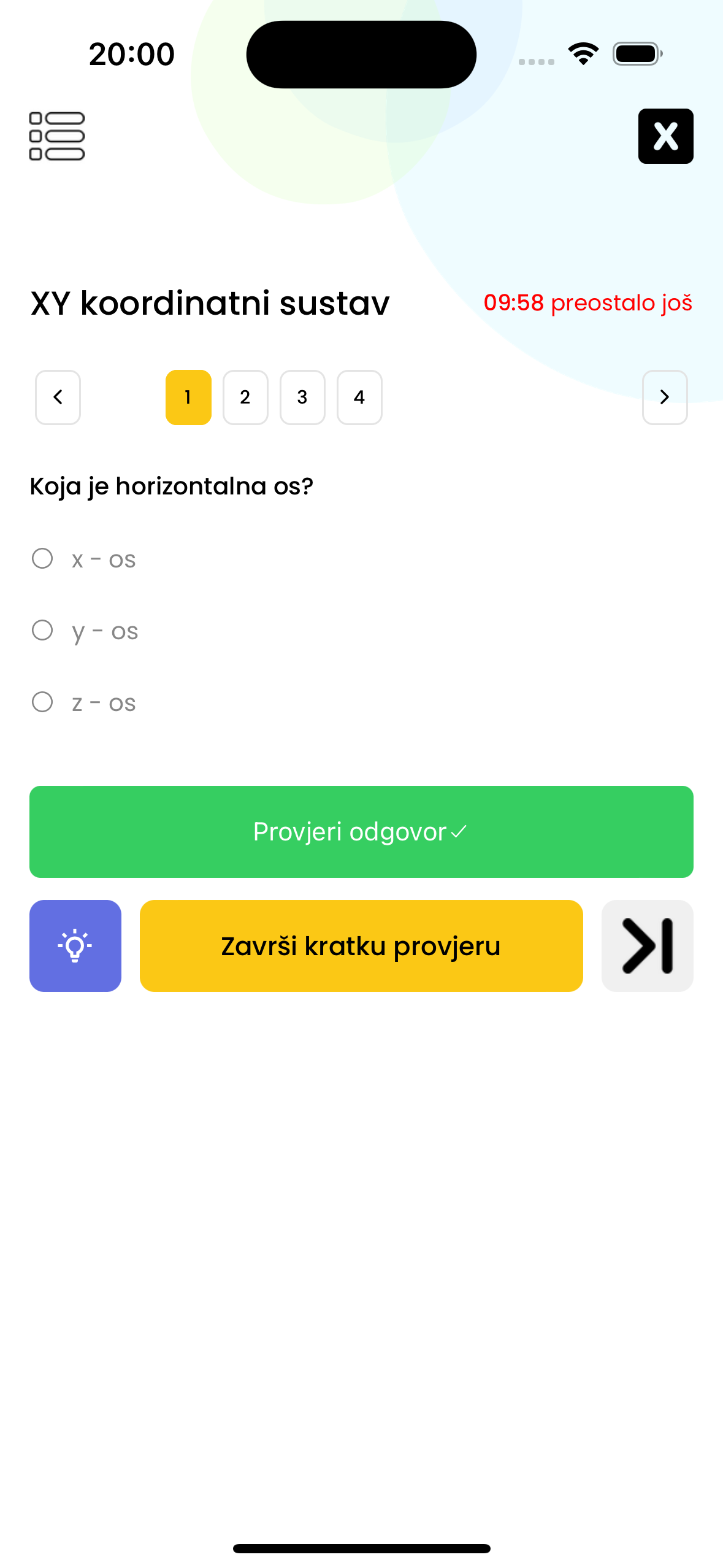Image resolution: width=723 pixels, height=1568 pixels.
Task: Jump to question 2
Action: [245, 398]
